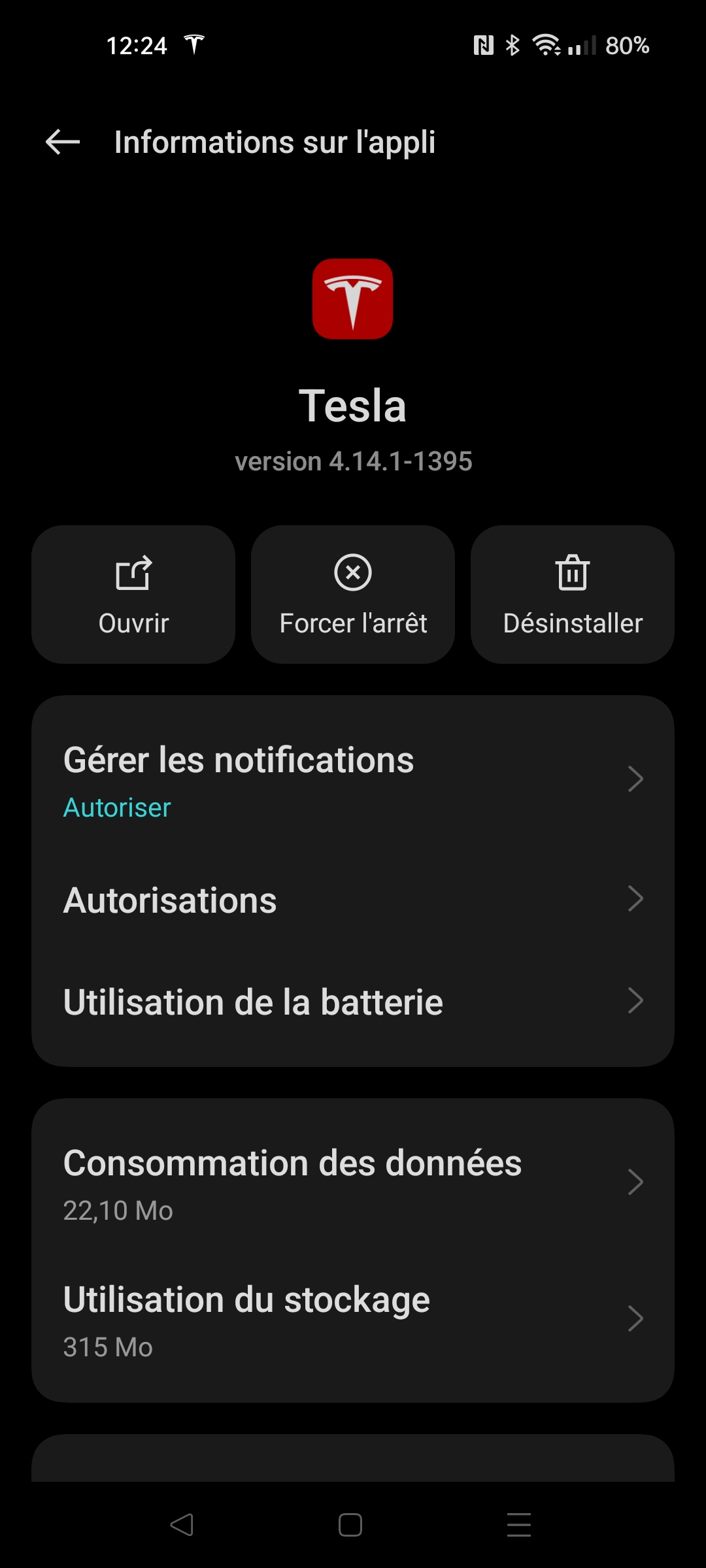Open the Autorisations settings
This screenshot has height=1568, width=706.
tap(353, 900)
